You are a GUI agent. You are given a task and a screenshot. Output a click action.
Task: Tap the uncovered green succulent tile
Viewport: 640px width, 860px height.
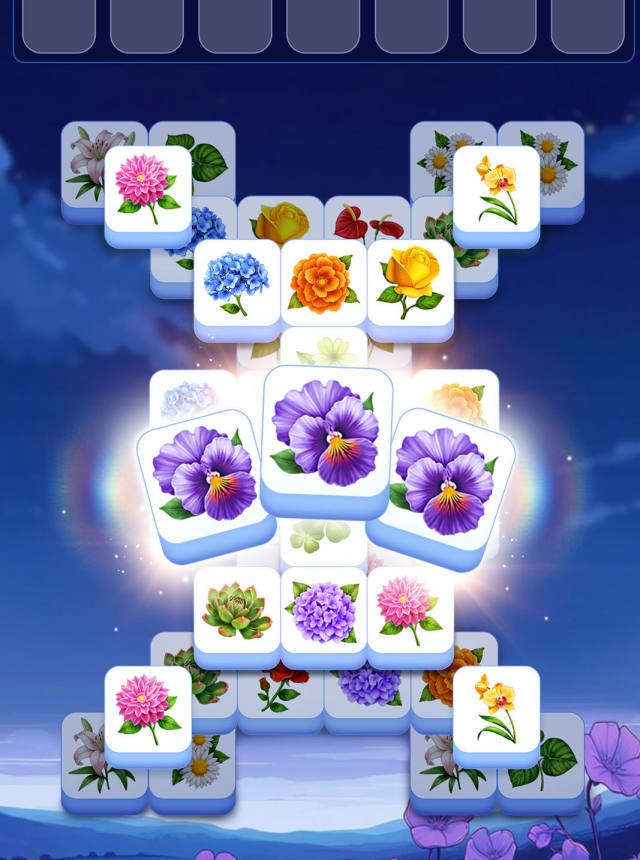pos(236,610)
